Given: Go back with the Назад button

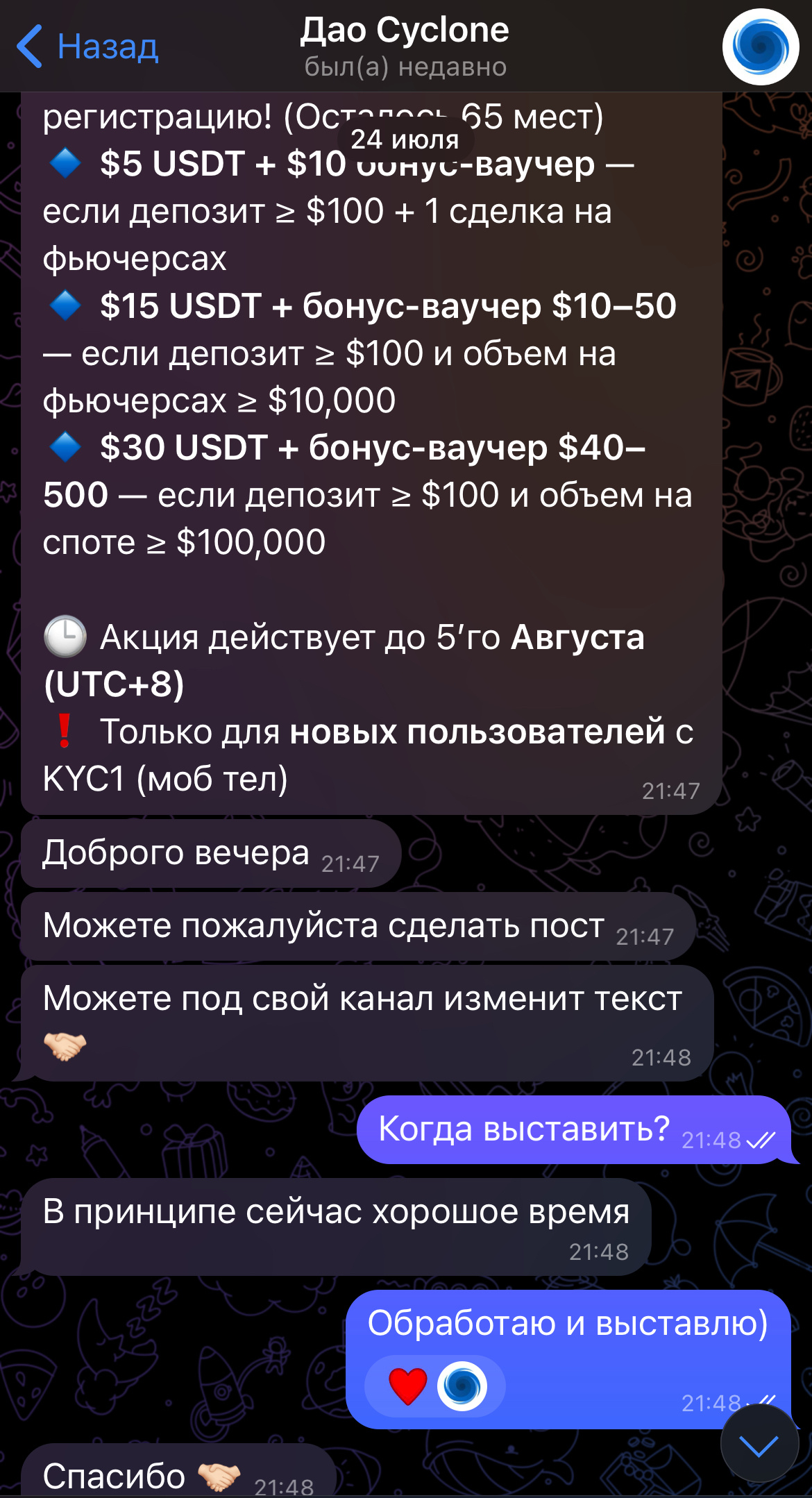Looking at the screenshot, I should pyautogui.click(x=87, y=47).
